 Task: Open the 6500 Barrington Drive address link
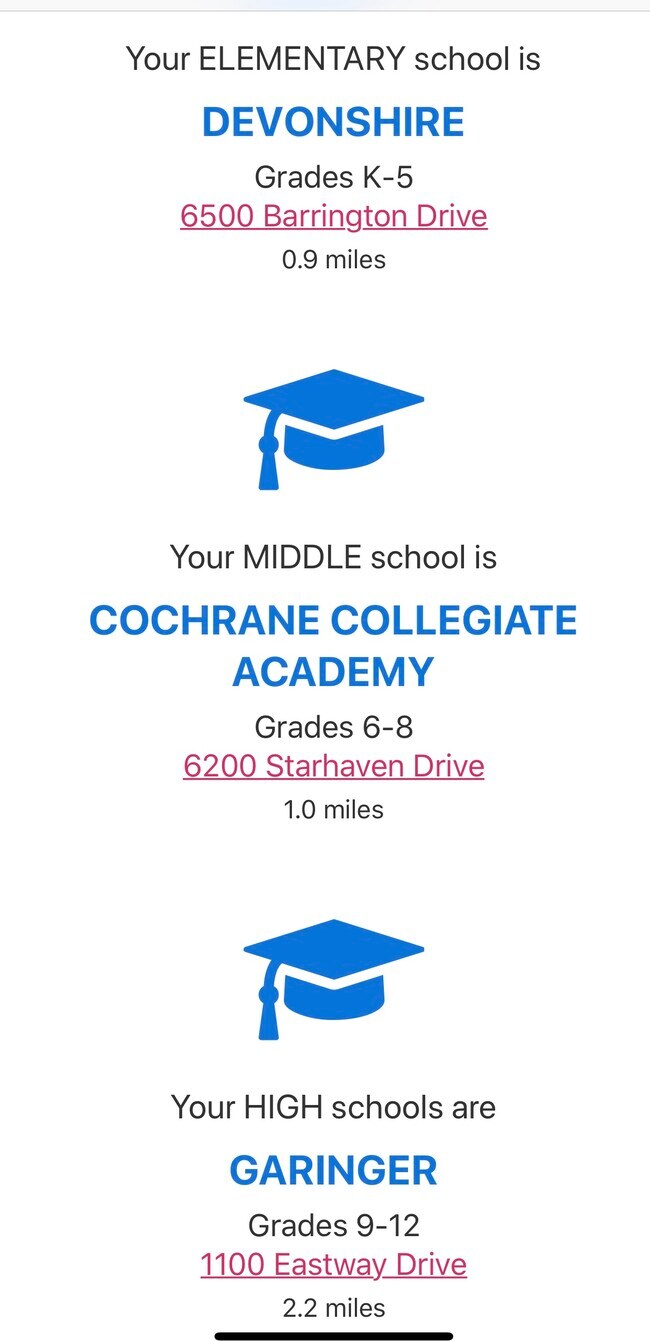point(333,216)
